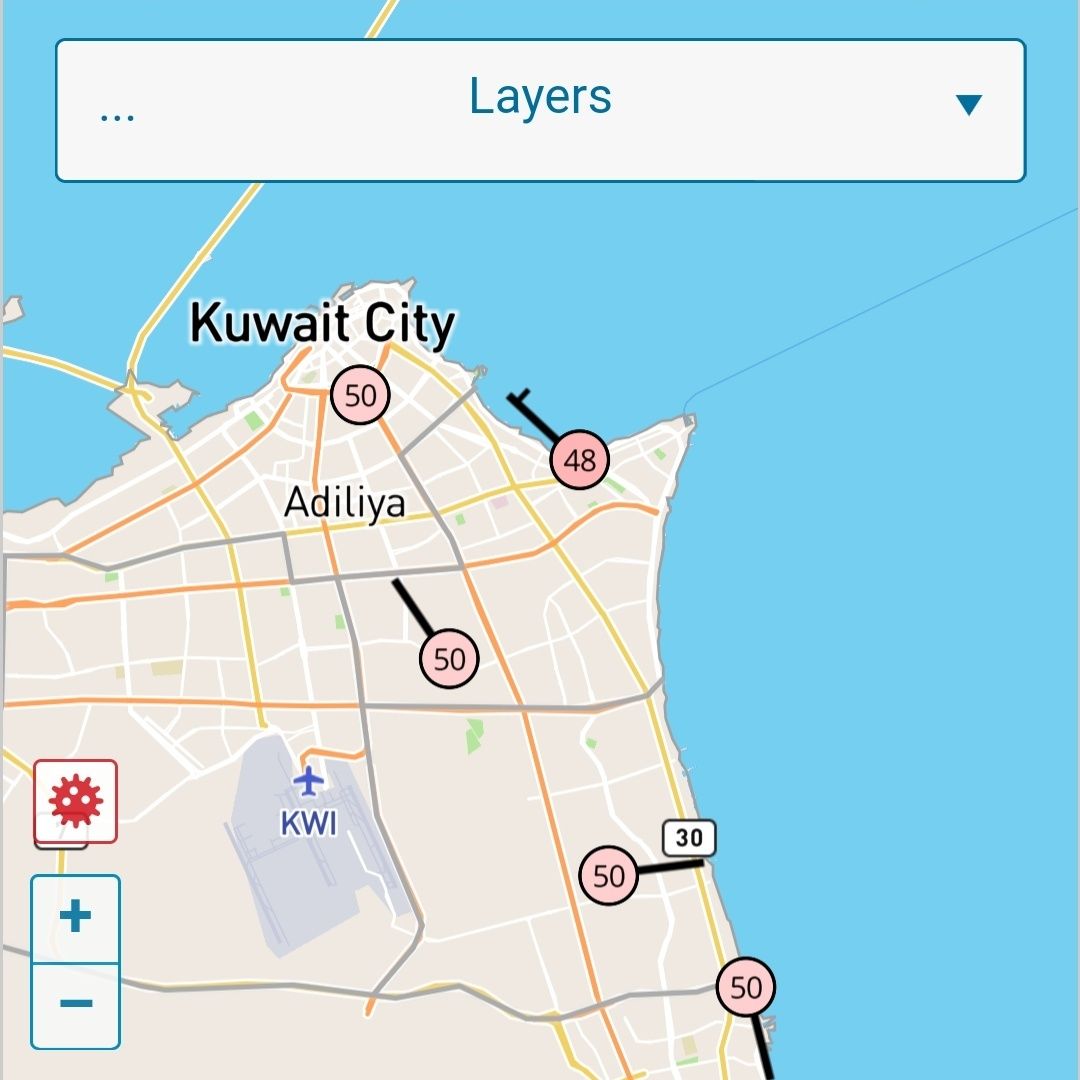Open the station marker showing 48
This screenshot has height=1080, width=1080.
click(579, 460)
